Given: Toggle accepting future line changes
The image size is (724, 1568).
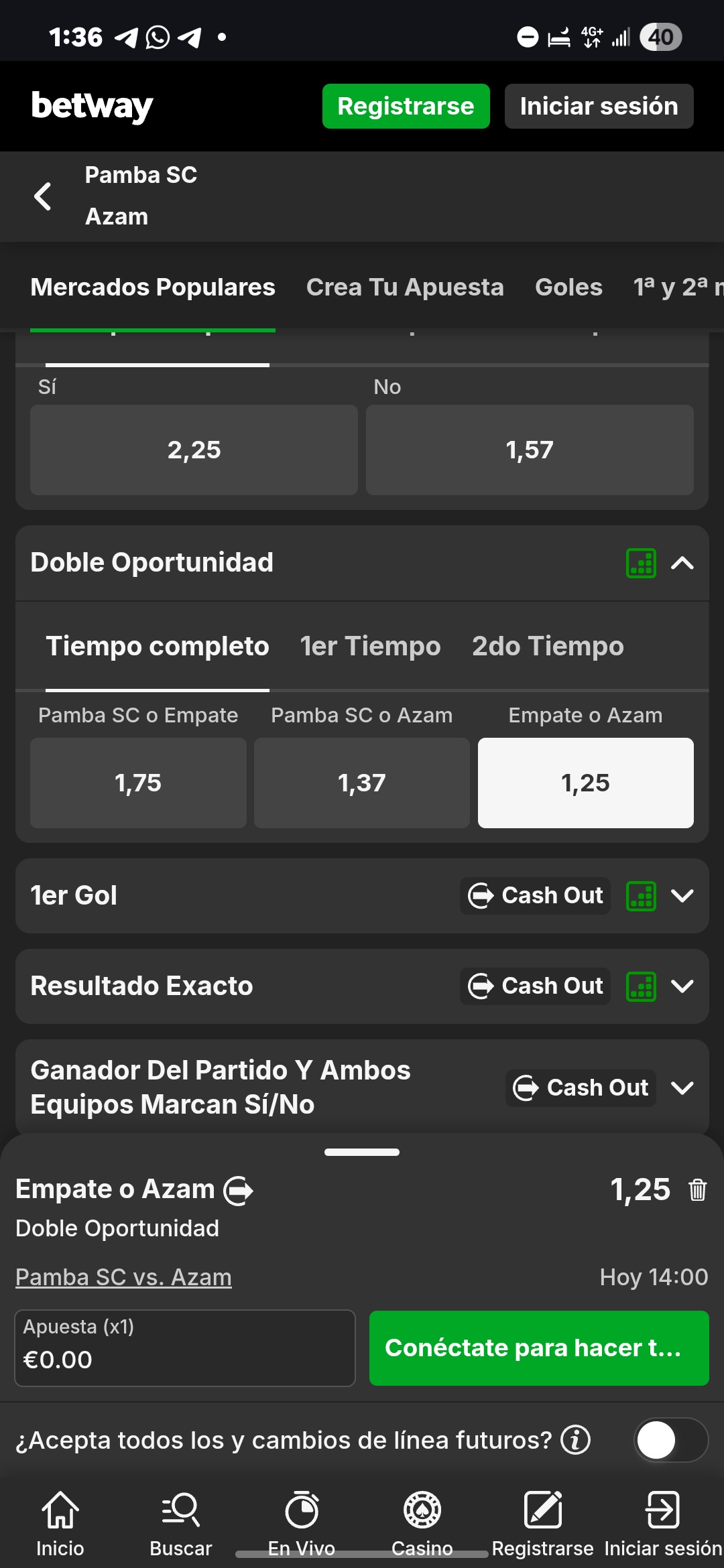Looking at the screenshot, I should tap(670, 1440).
